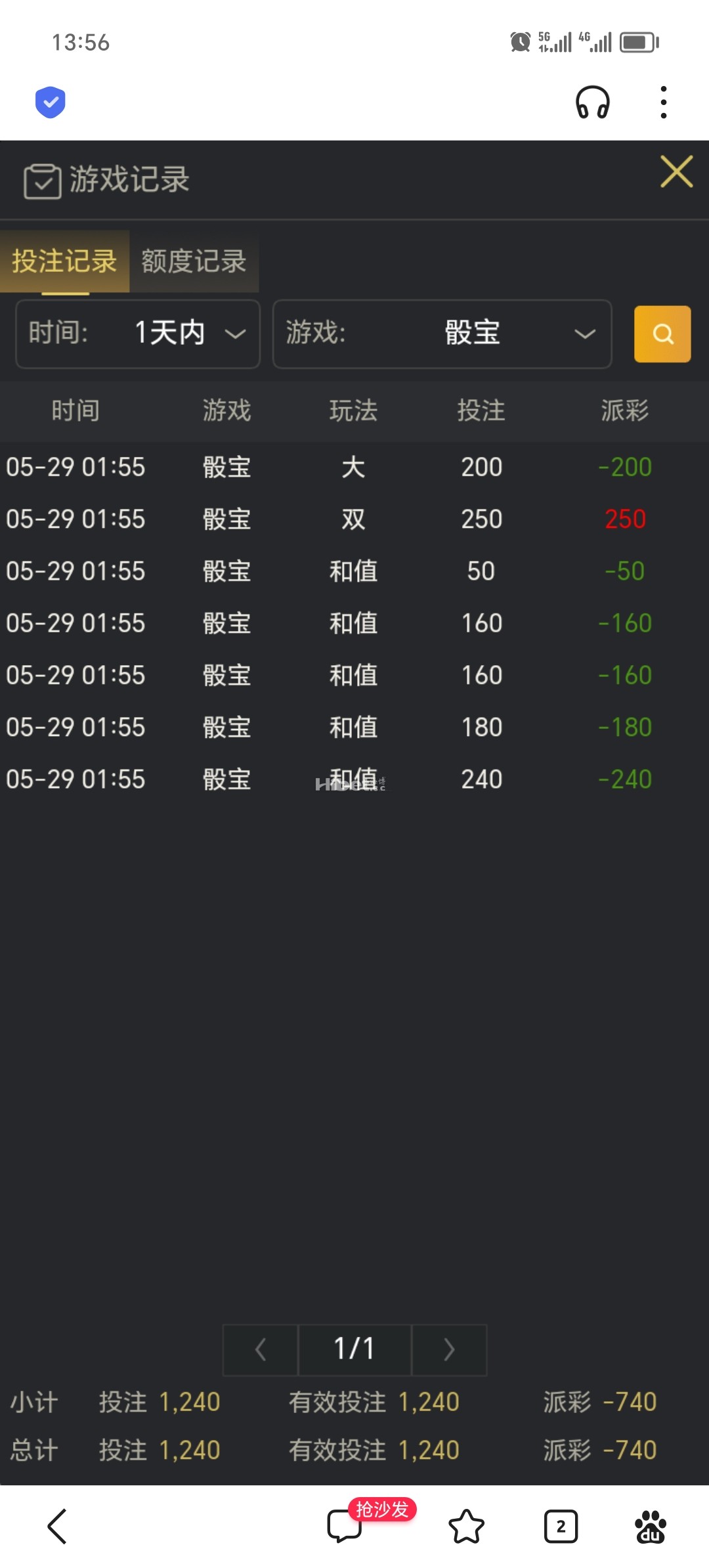Go back with the browser back arrow
The height and width of the screenshot is (1568, 709).
[x=57, y=1527]
